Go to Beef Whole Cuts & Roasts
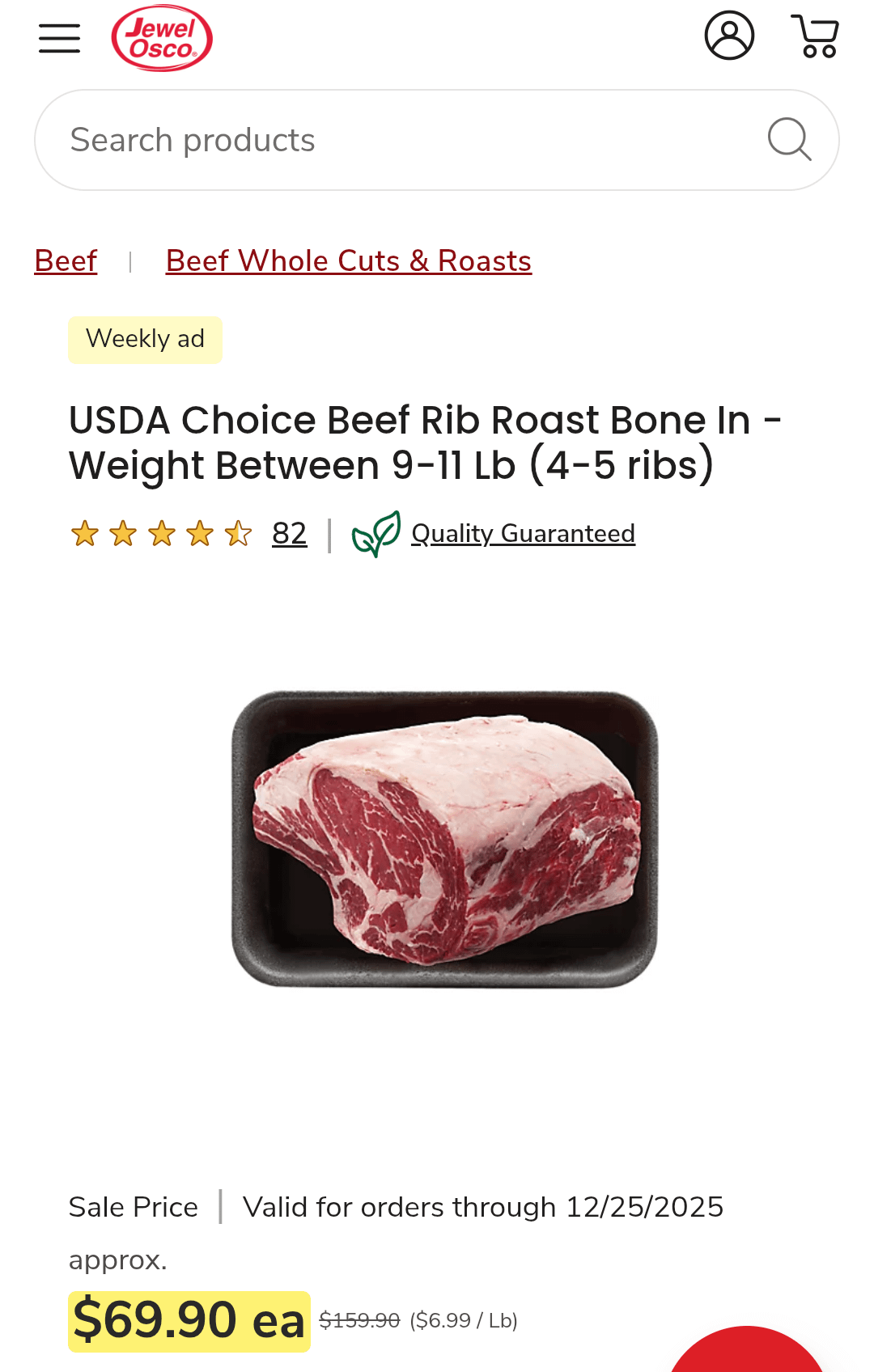 pos(349,260)
